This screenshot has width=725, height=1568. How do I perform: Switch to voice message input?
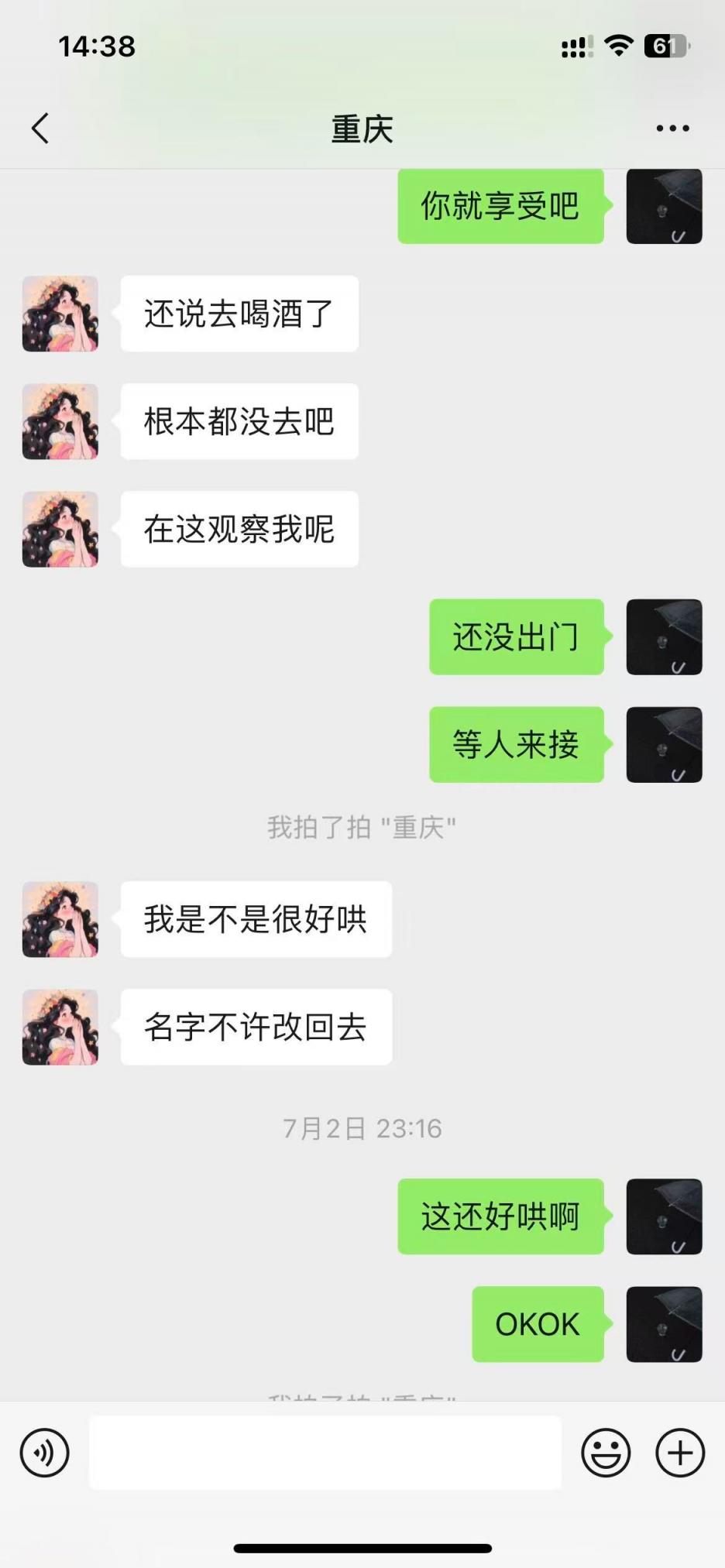coord(44,1453)
